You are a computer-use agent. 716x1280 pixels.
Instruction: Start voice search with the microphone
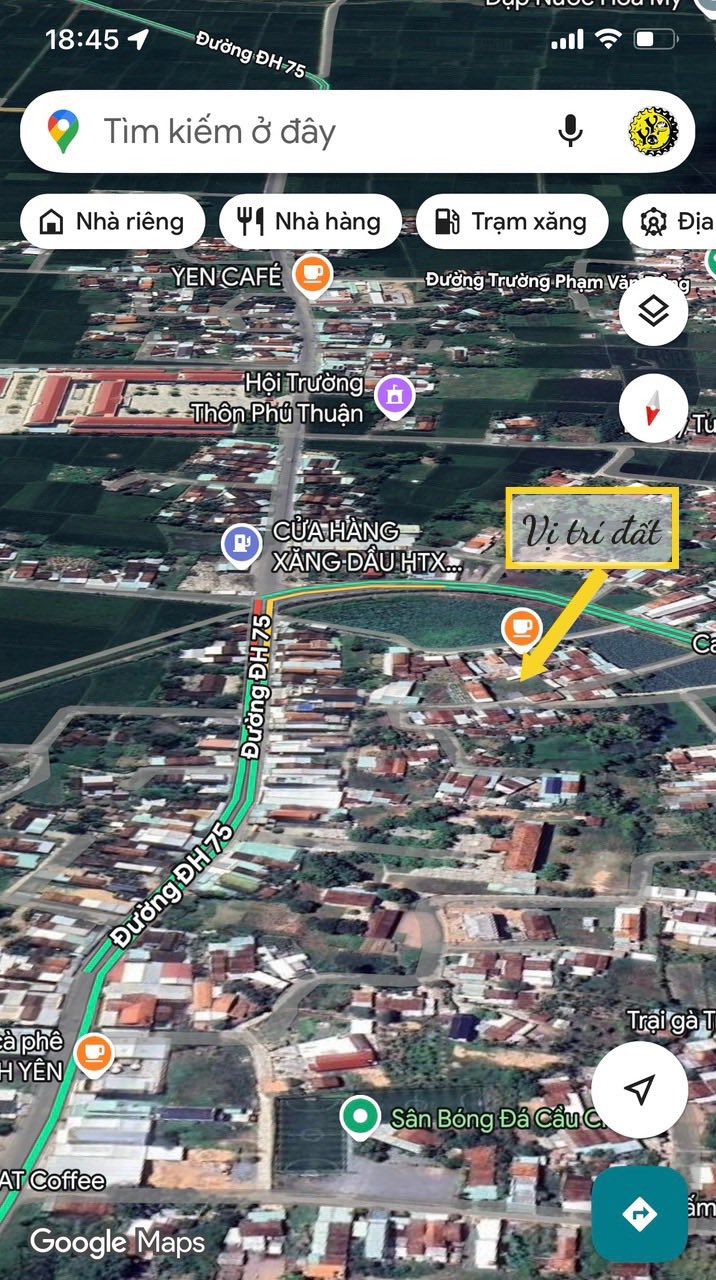(570, 131)
